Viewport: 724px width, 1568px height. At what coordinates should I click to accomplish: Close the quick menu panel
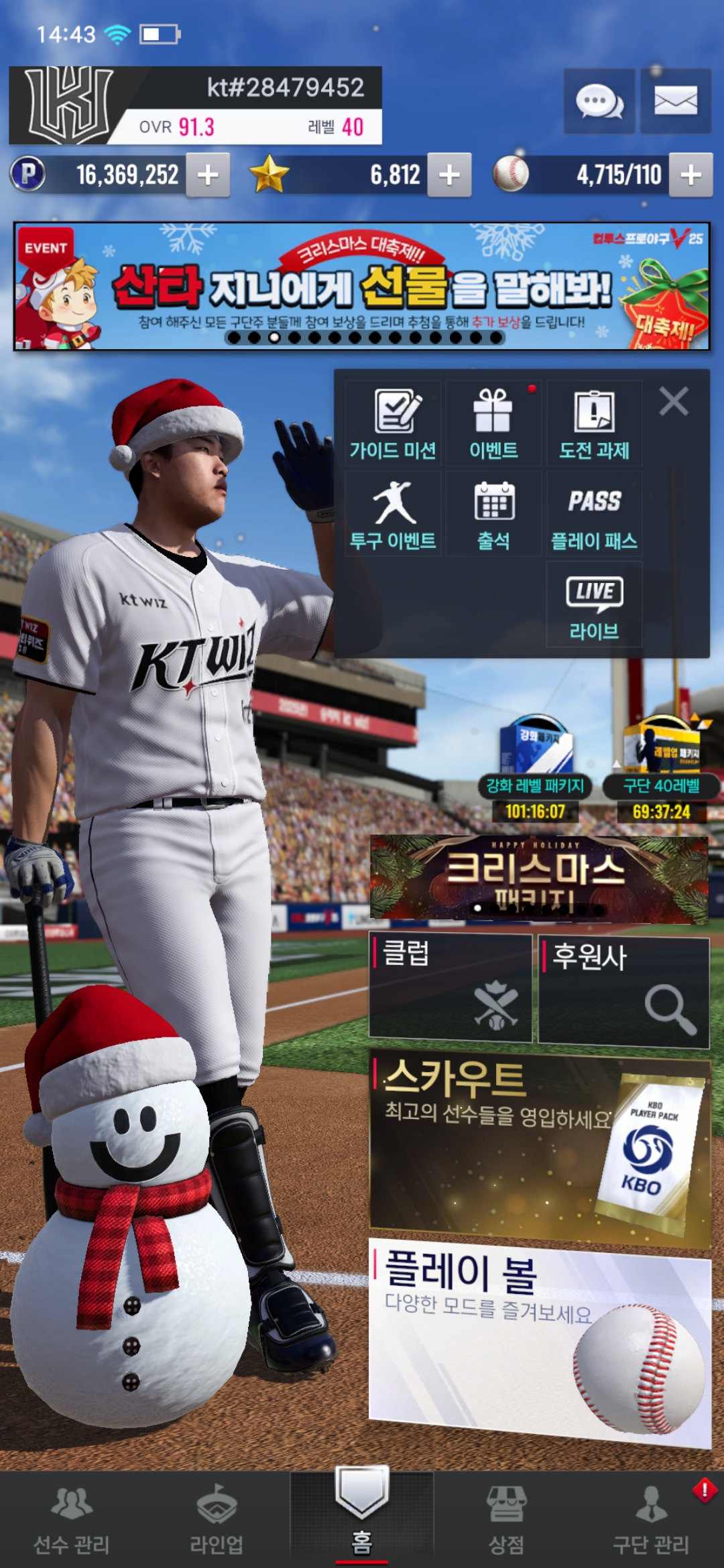(674, 401)
